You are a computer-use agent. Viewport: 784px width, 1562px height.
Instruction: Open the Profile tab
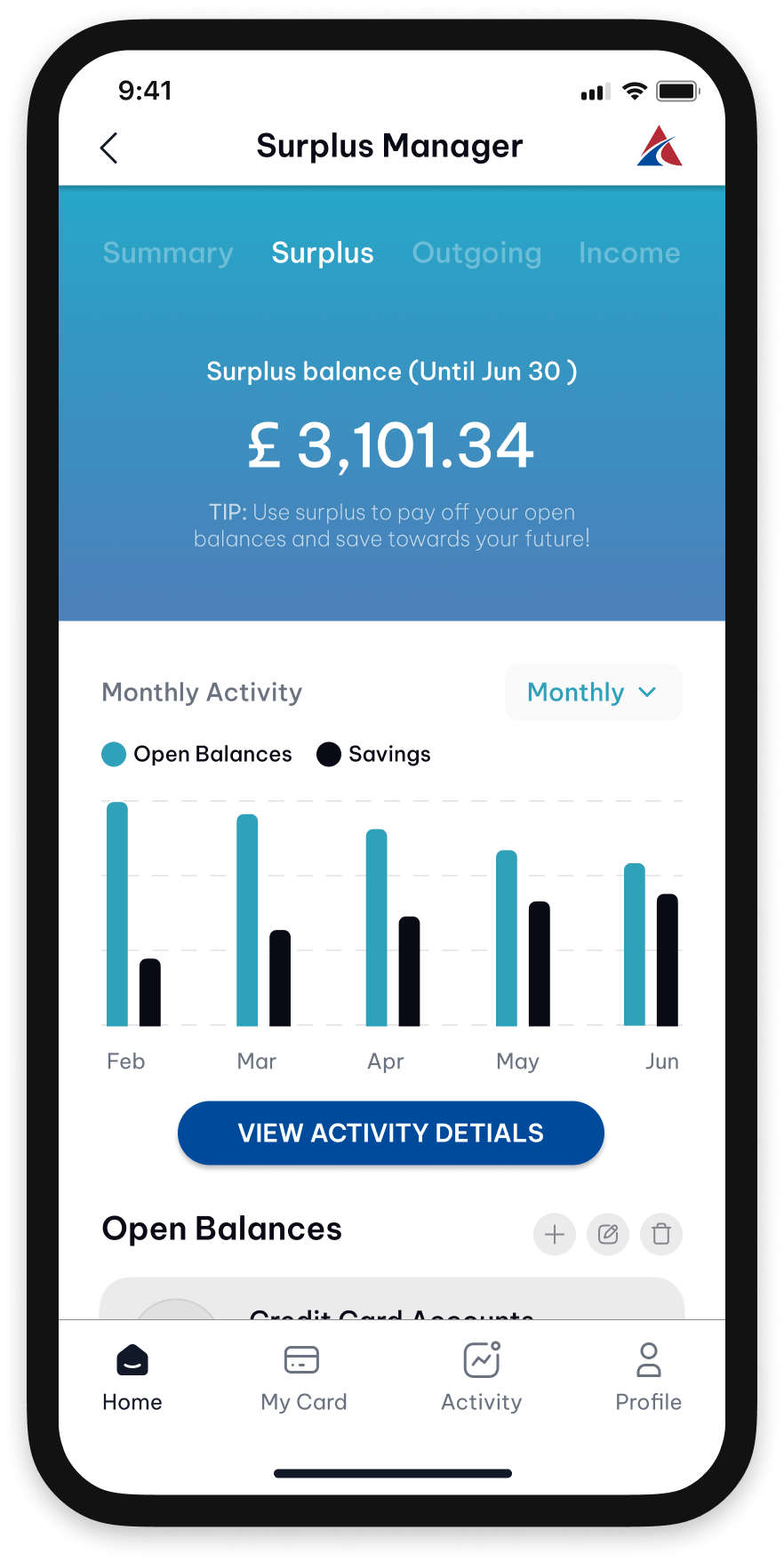click(648, 1377)
